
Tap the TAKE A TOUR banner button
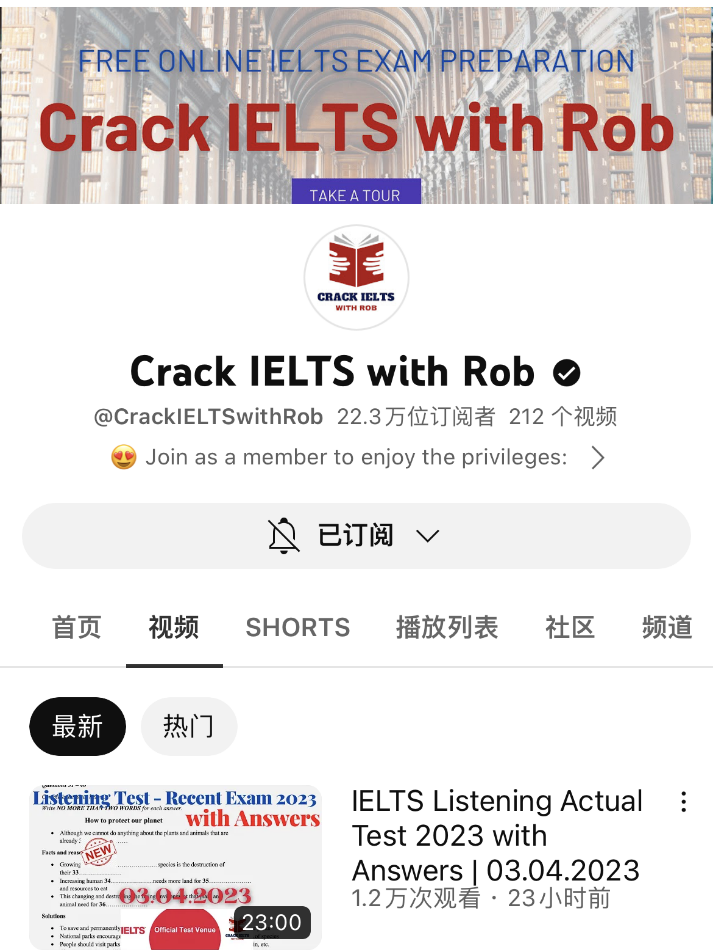(355, 194)
